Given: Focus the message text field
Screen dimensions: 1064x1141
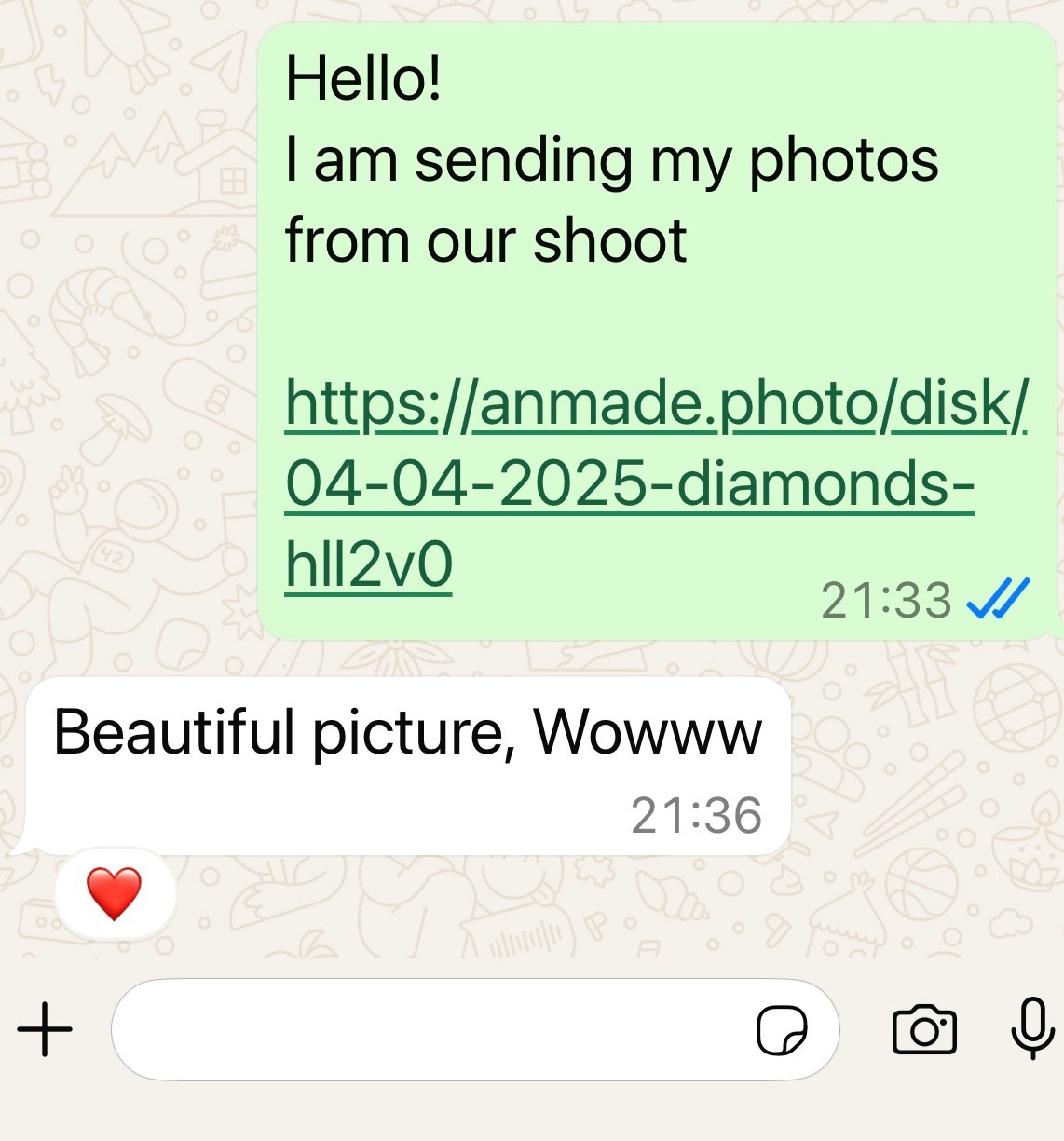Looking at the screenshot, I should pyautogui.click(x=429, y=1029).
